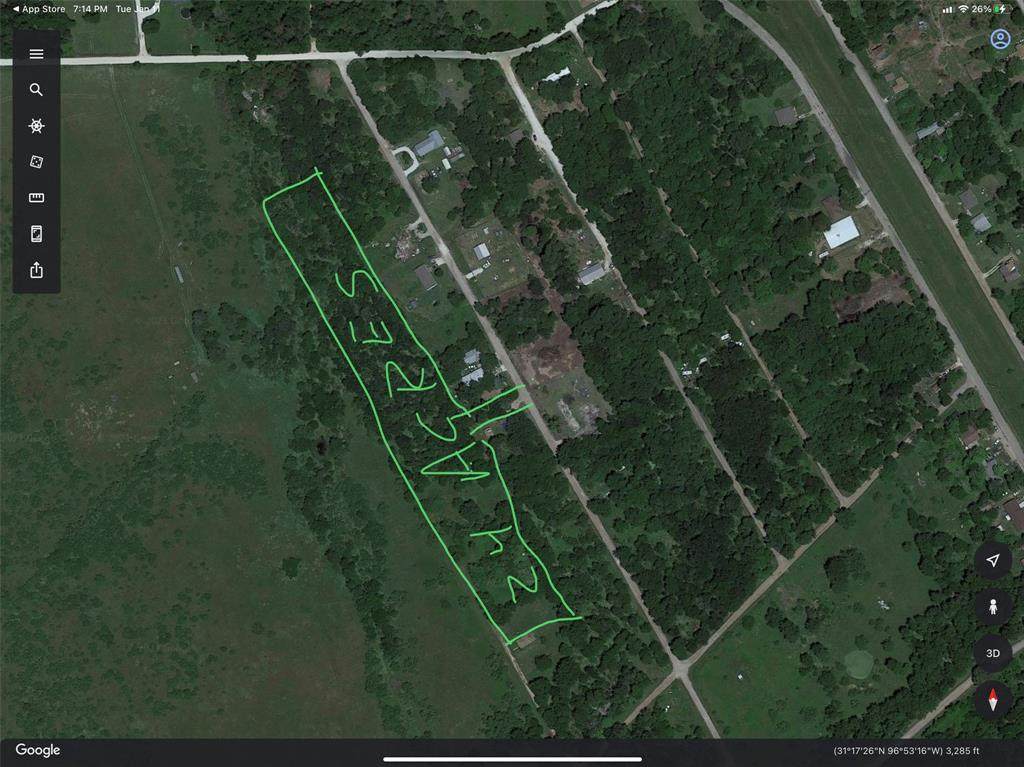Share this map view

[x=36, y=270]
